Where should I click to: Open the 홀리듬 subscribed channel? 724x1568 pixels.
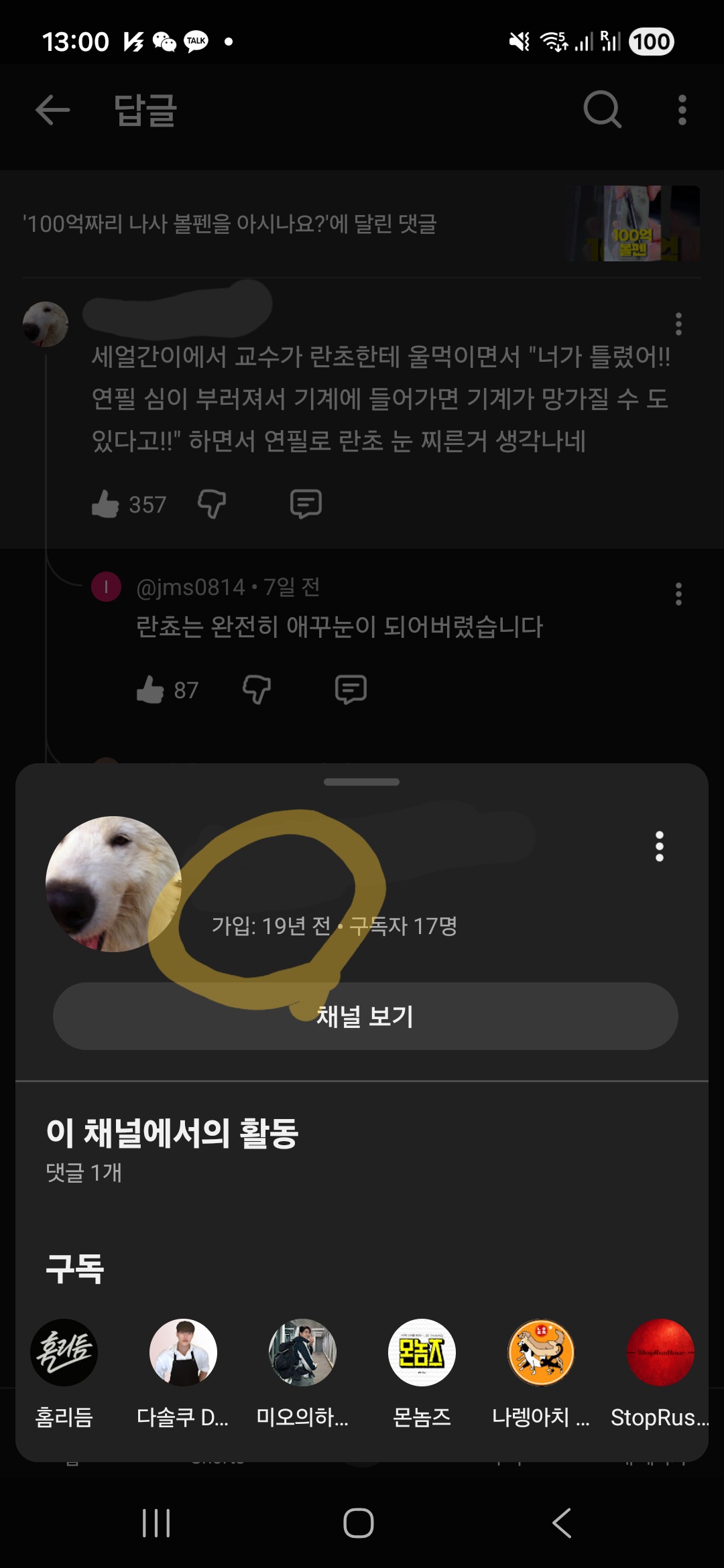[x=64, y=1352]
